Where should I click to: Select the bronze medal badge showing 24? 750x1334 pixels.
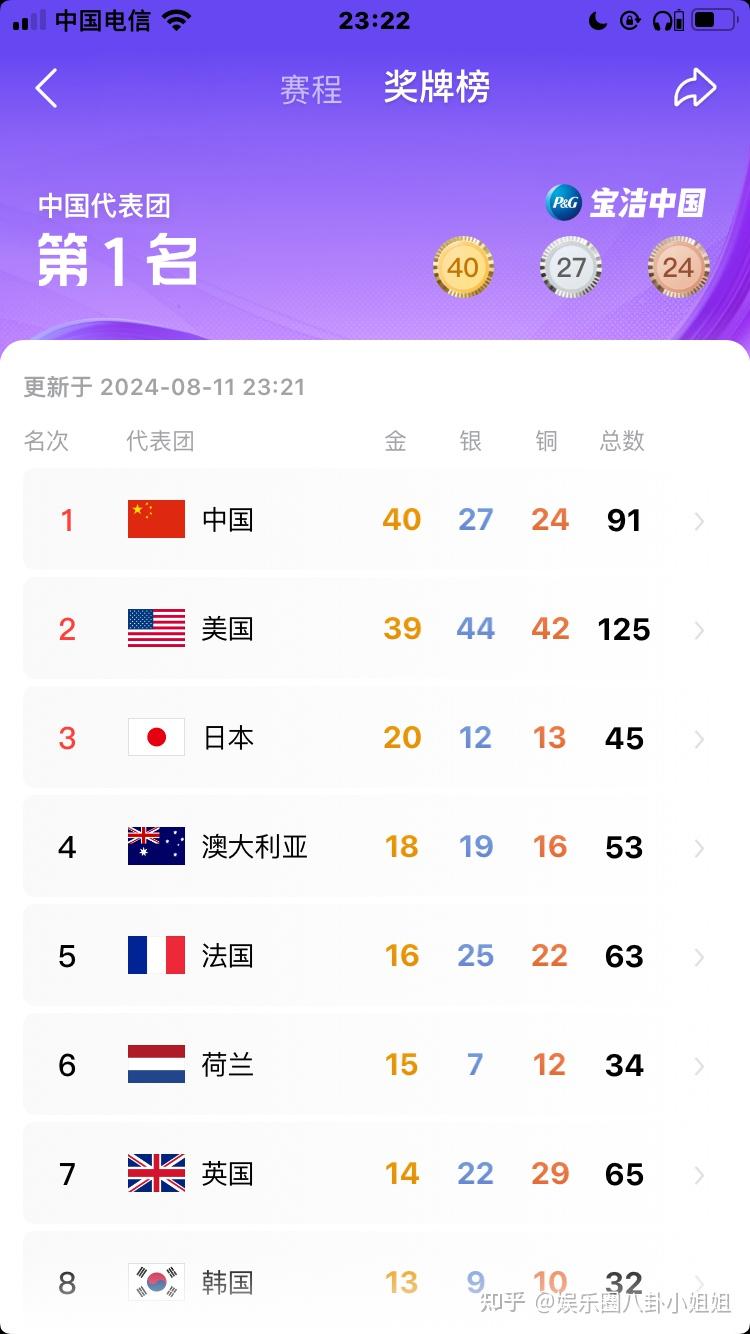click(x=679, y=267)
